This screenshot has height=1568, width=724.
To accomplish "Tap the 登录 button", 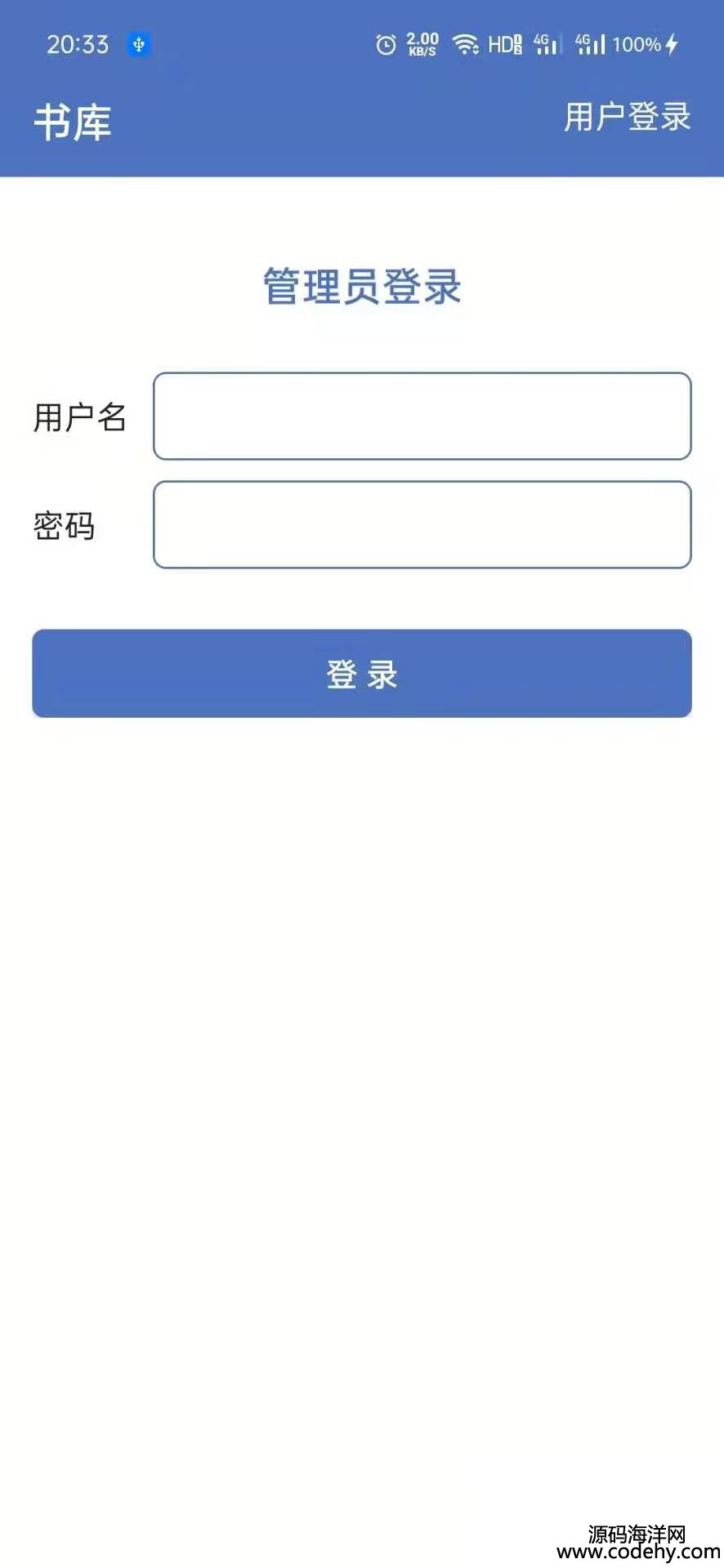I will (362, 674).
